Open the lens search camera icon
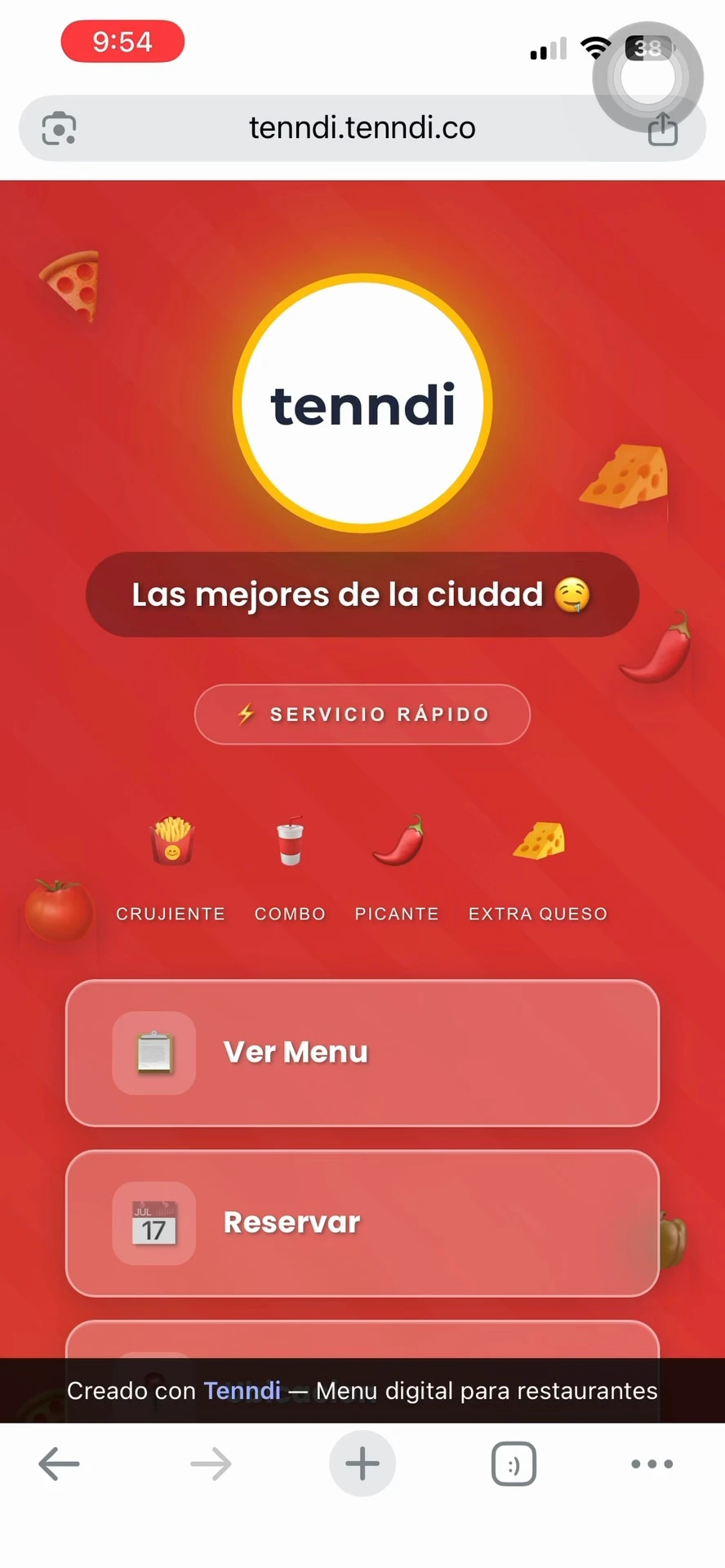Screen dimensions: 725x1568 (x=59, y=128)
